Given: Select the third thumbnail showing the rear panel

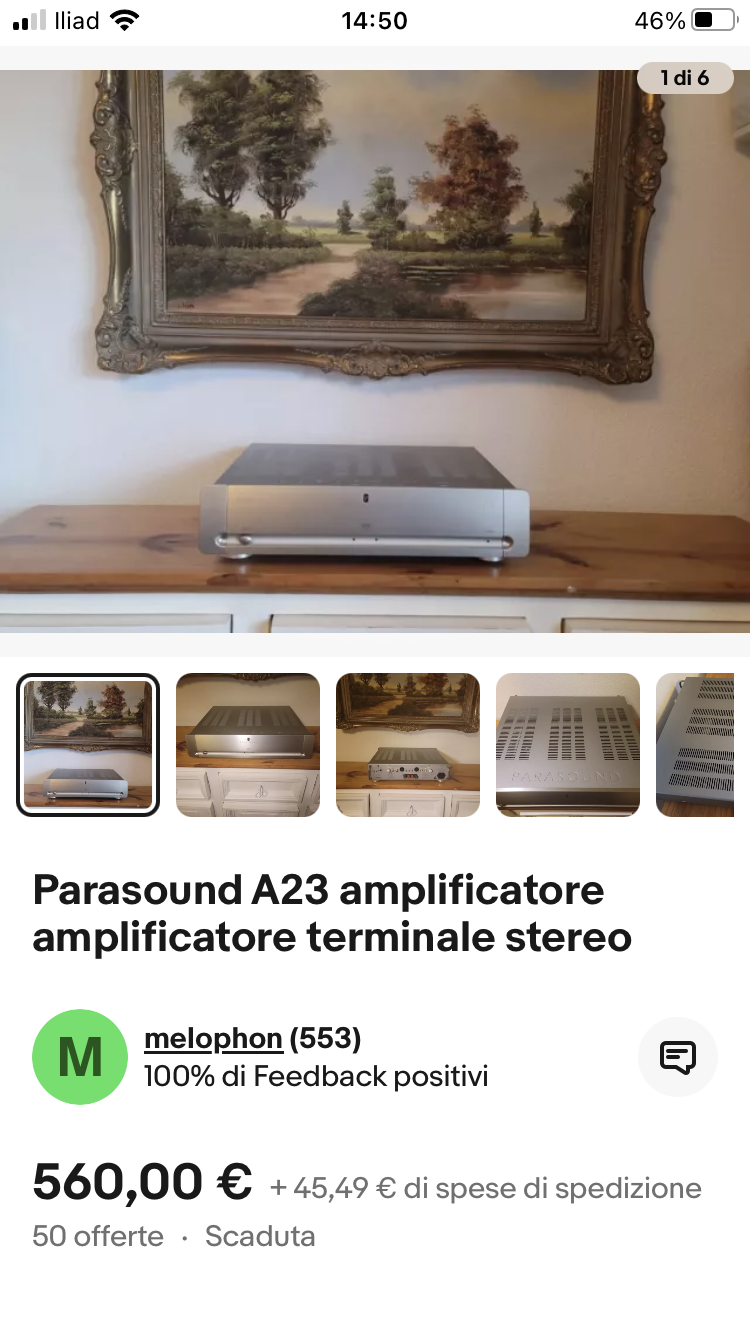Looking at the screenshot, I should click(x=408, y=745).
